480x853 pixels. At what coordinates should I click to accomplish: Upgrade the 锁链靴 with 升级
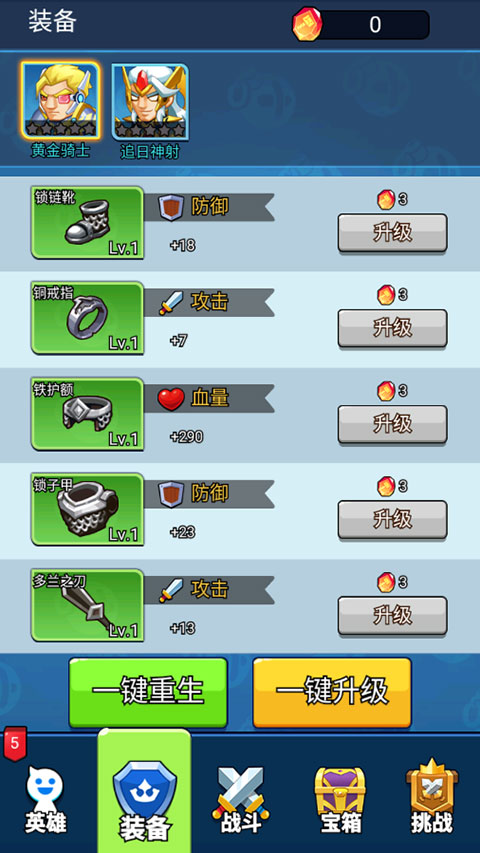tap(392, 233)
